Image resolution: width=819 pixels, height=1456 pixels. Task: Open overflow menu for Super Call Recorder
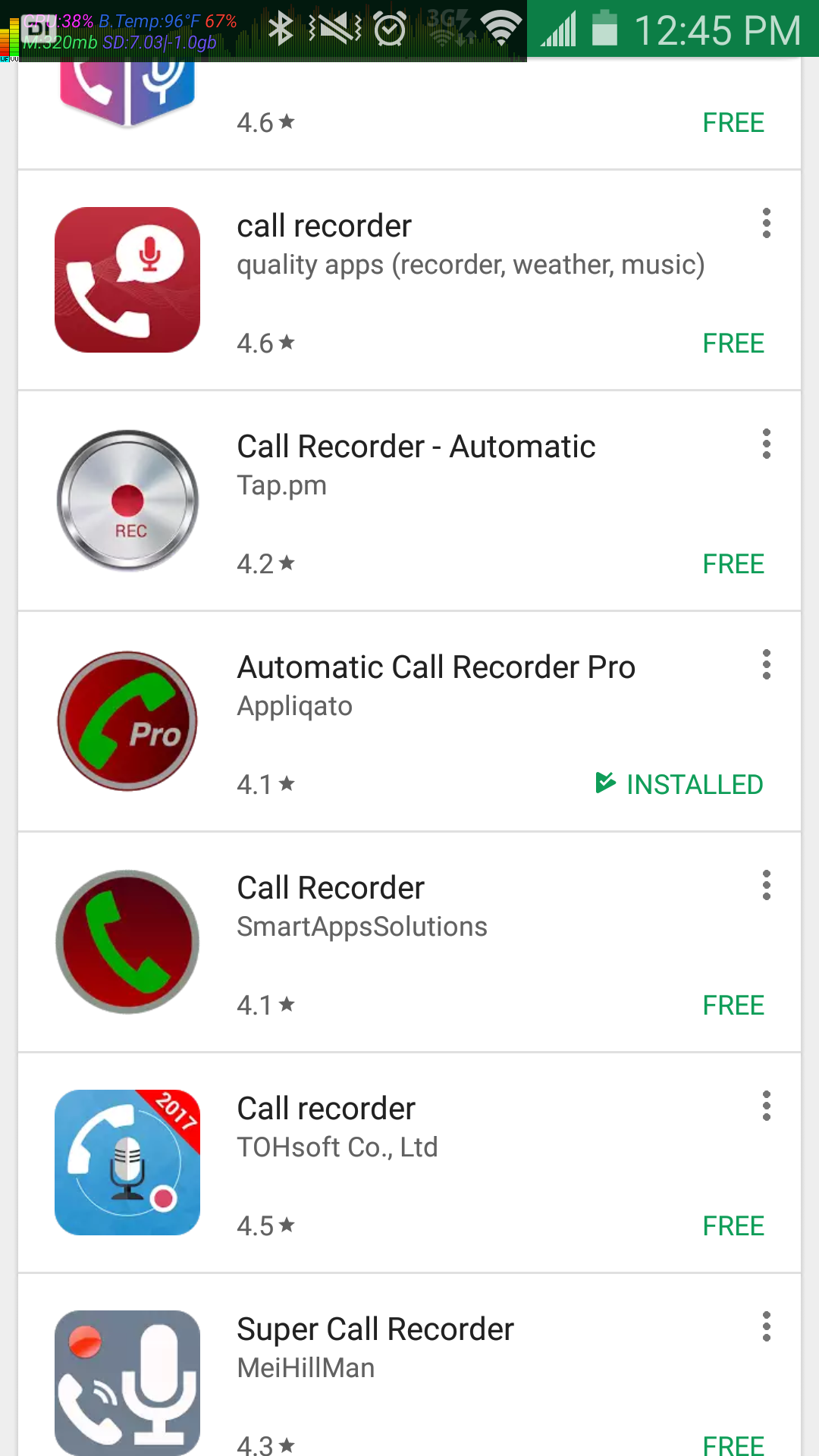point(767,1327)
